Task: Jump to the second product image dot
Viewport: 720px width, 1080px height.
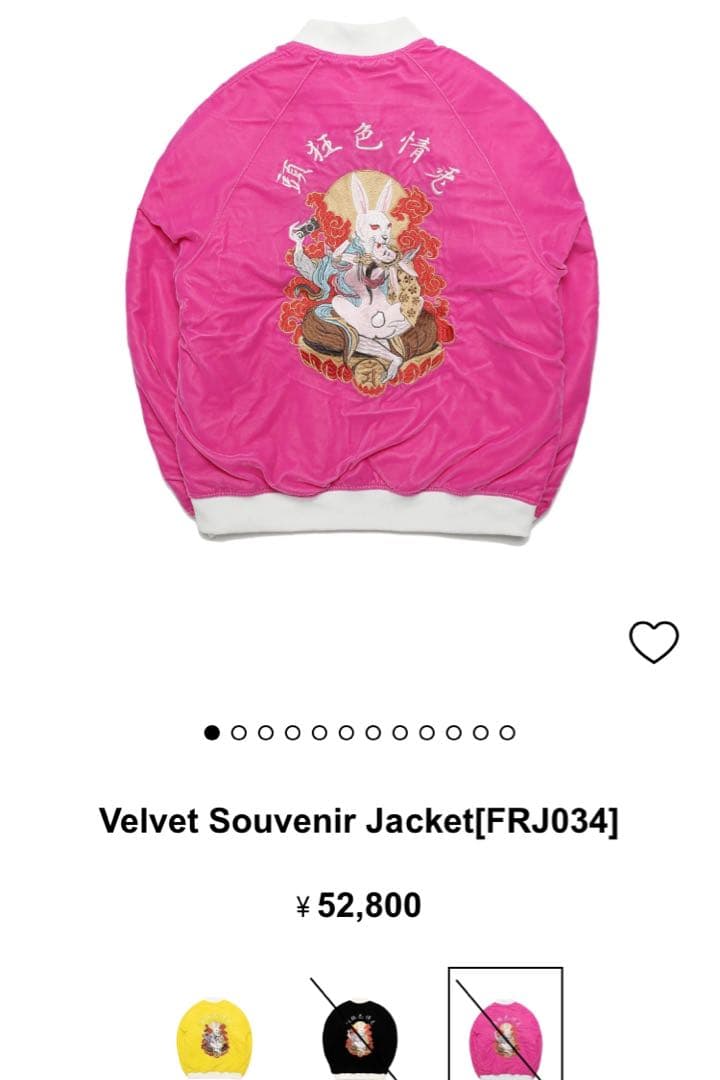Action: (x=238, y=731)
